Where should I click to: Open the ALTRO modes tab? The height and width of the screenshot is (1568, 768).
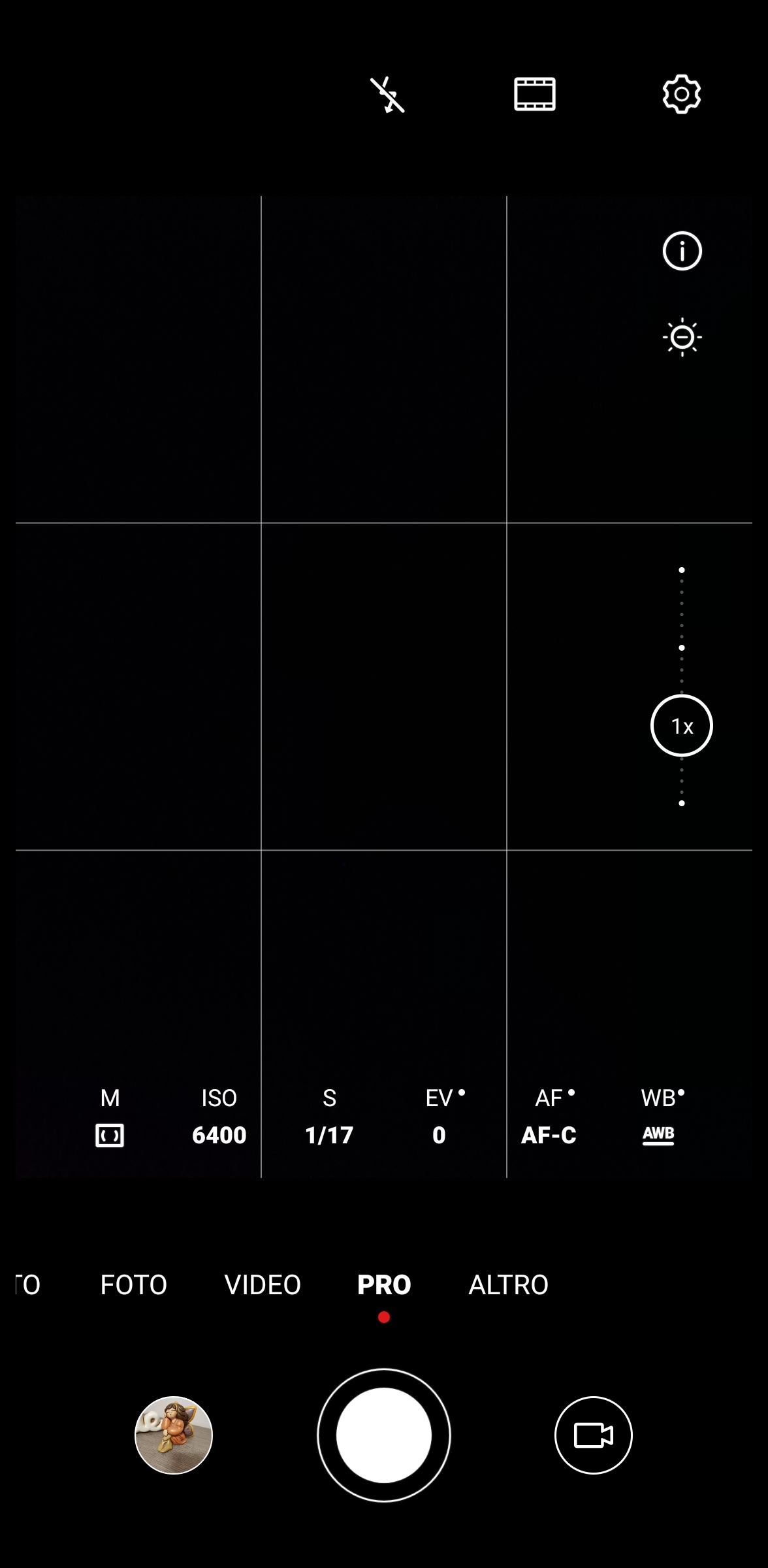[509, 1285]
